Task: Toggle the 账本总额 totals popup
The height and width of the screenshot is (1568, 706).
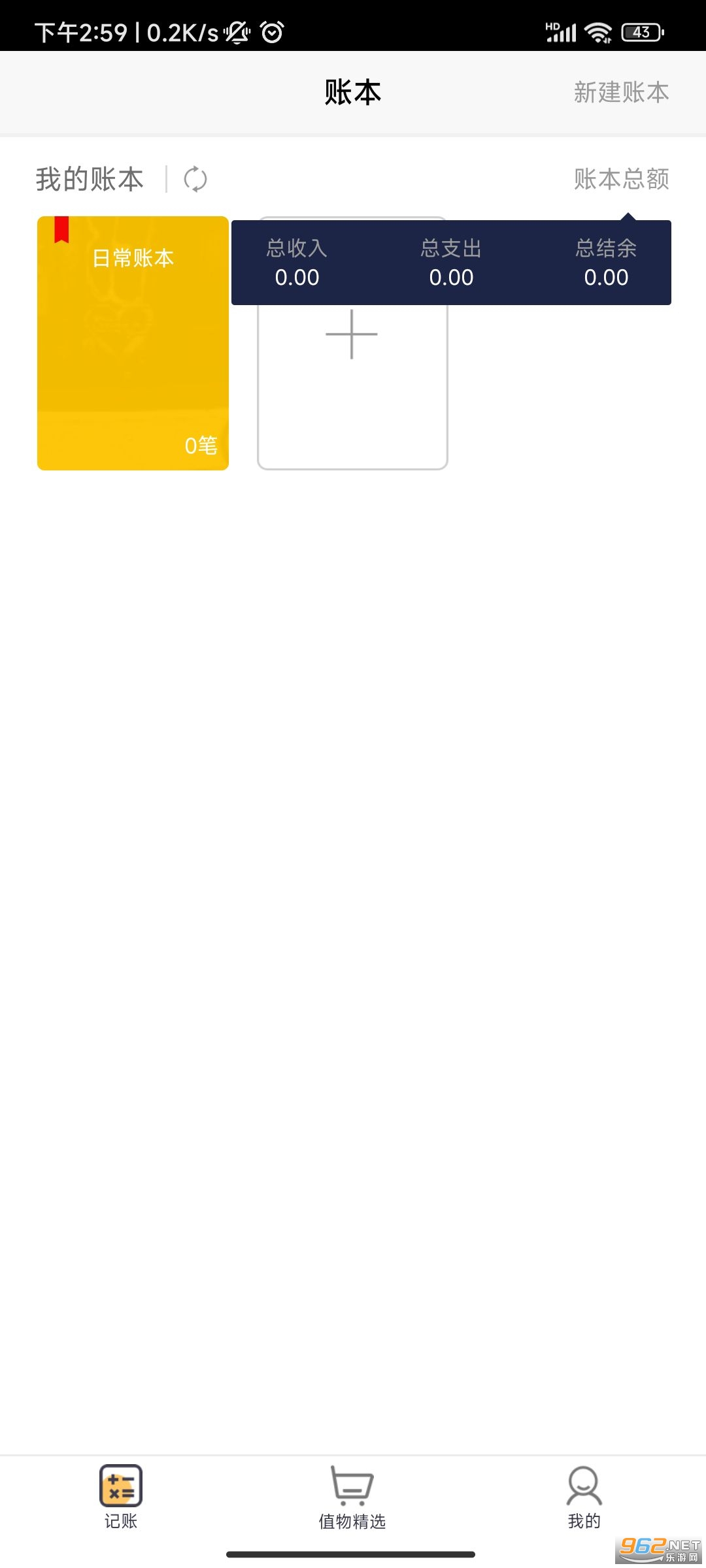Action: (x=621, y=179)
